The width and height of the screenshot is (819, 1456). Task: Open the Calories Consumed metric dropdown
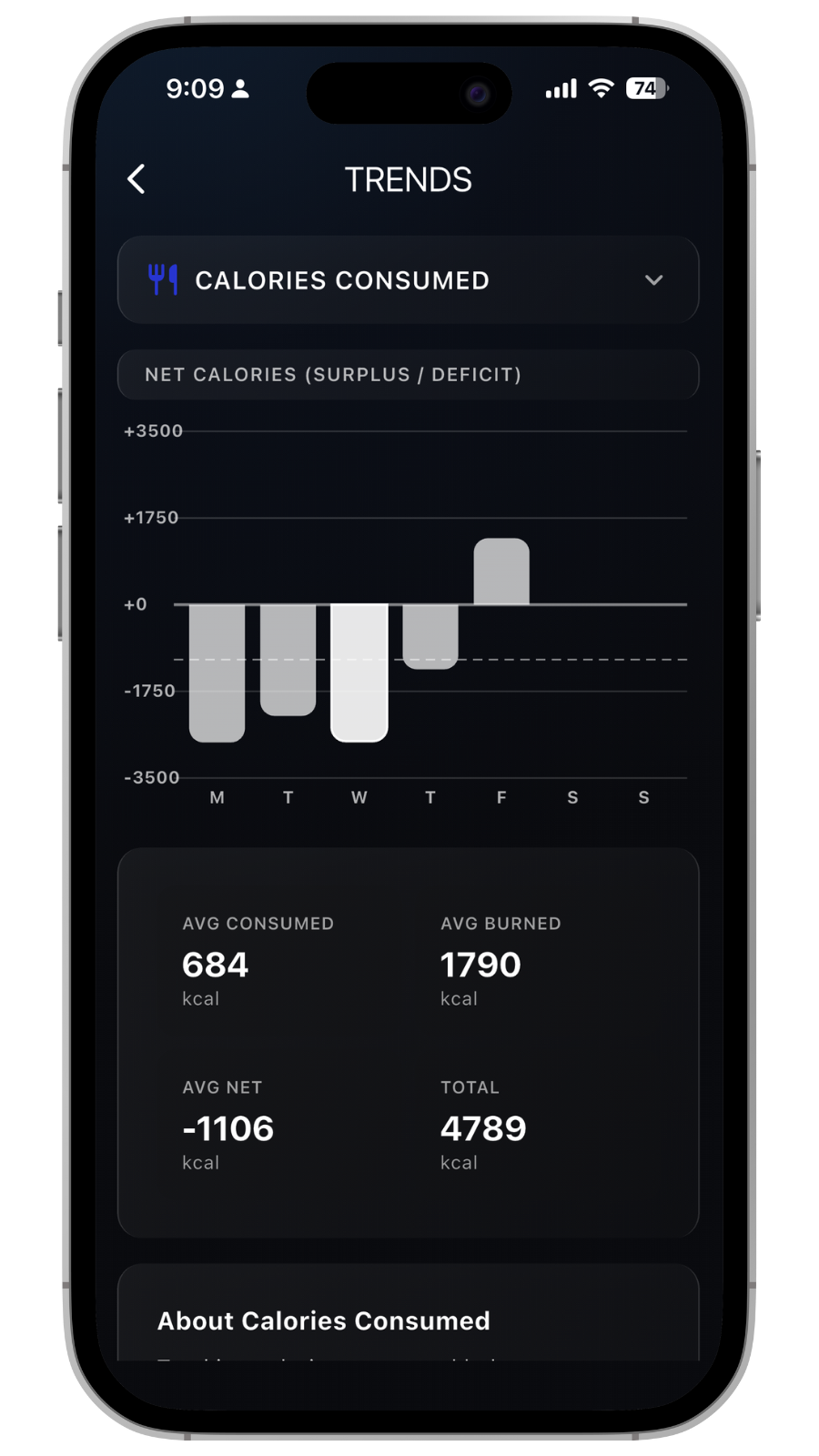pos(408,280)
